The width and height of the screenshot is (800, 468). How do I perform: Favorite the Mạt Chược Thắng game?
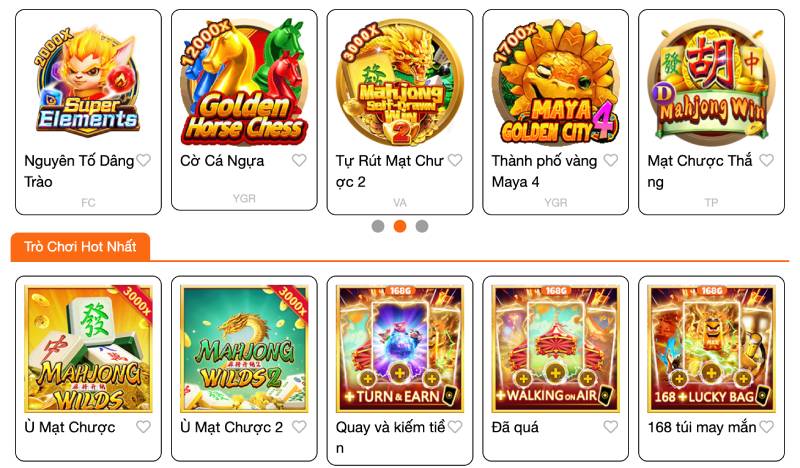766,160
